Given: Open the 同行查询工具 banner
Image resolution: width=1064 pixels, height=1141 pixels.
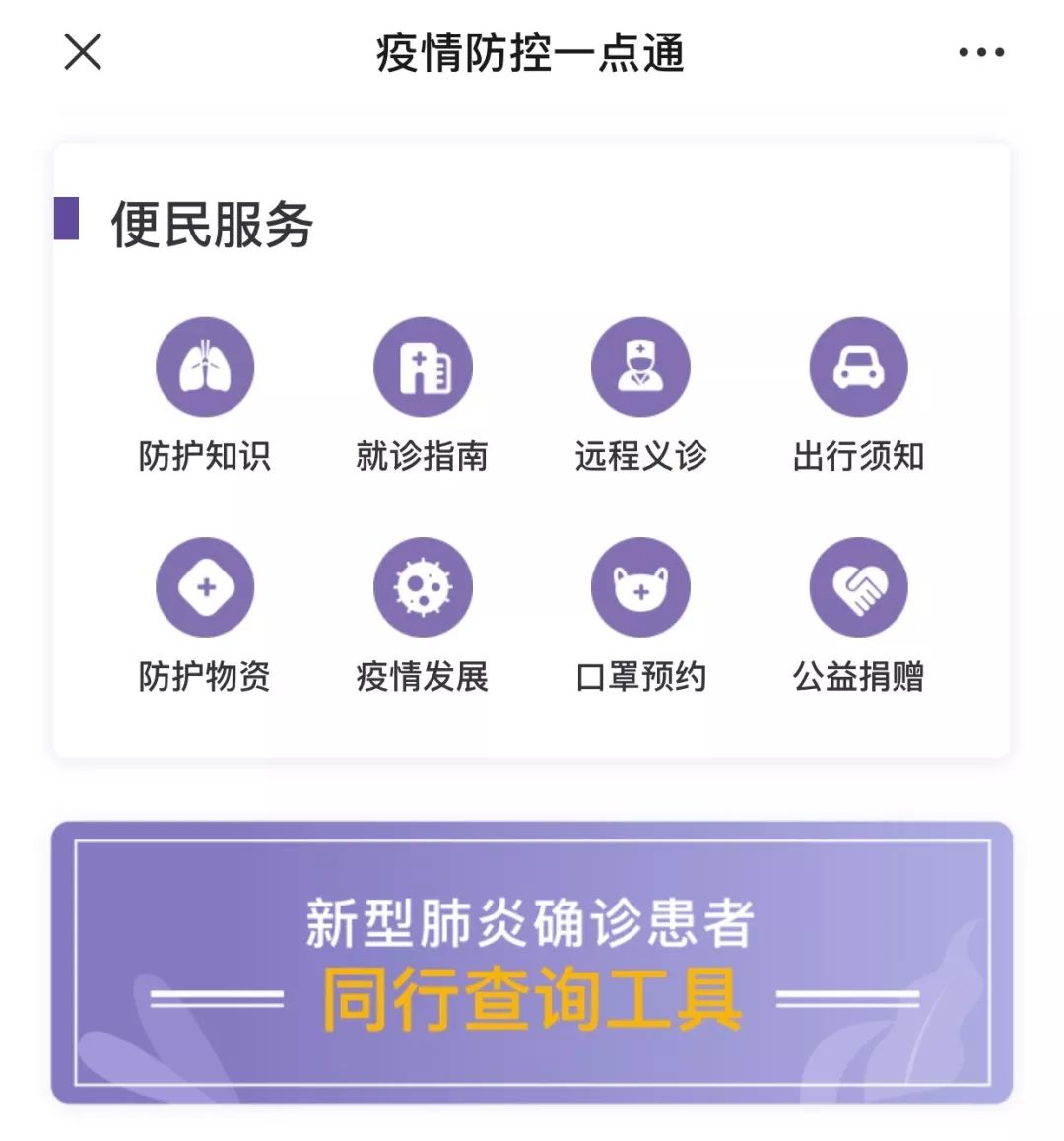Looking at the screenshot, I should click(532, 963).
